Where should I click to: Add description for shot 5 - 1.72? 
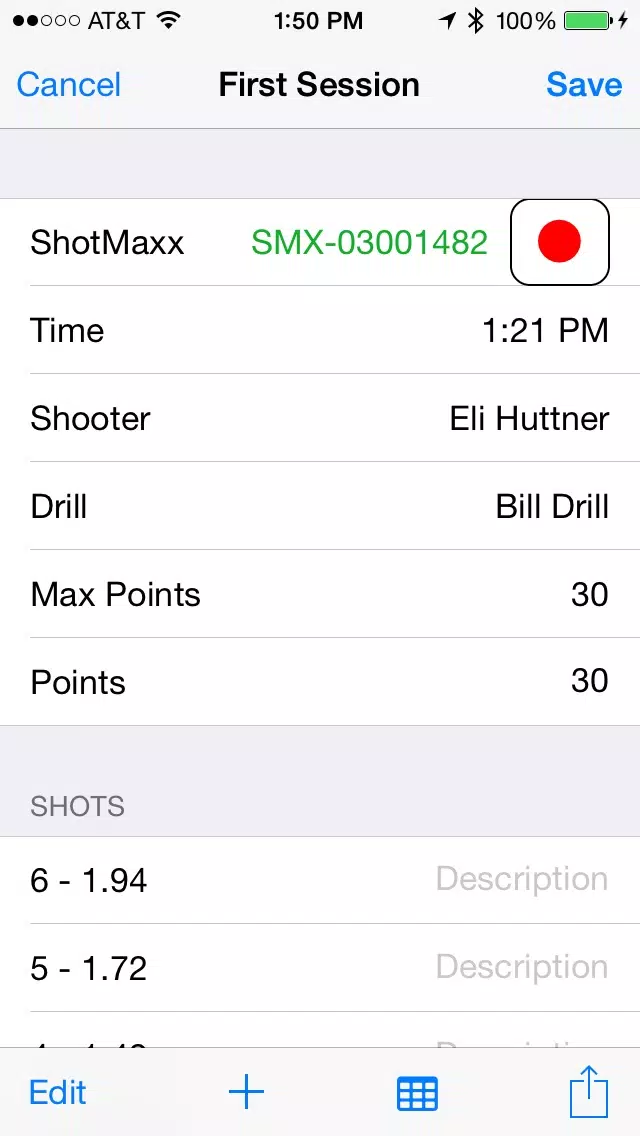[x=521, y=966]
